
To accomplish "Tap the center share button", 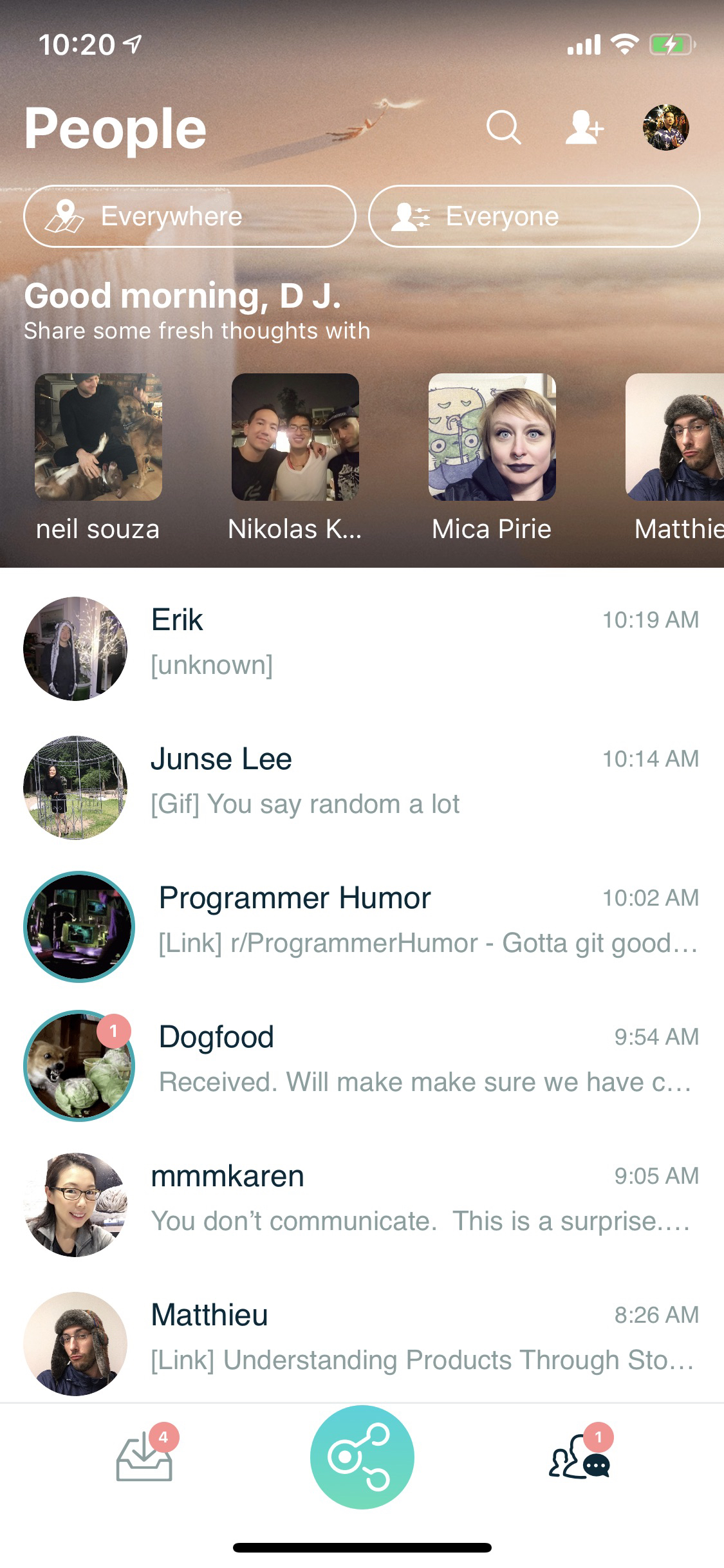I will point(362,1457).
